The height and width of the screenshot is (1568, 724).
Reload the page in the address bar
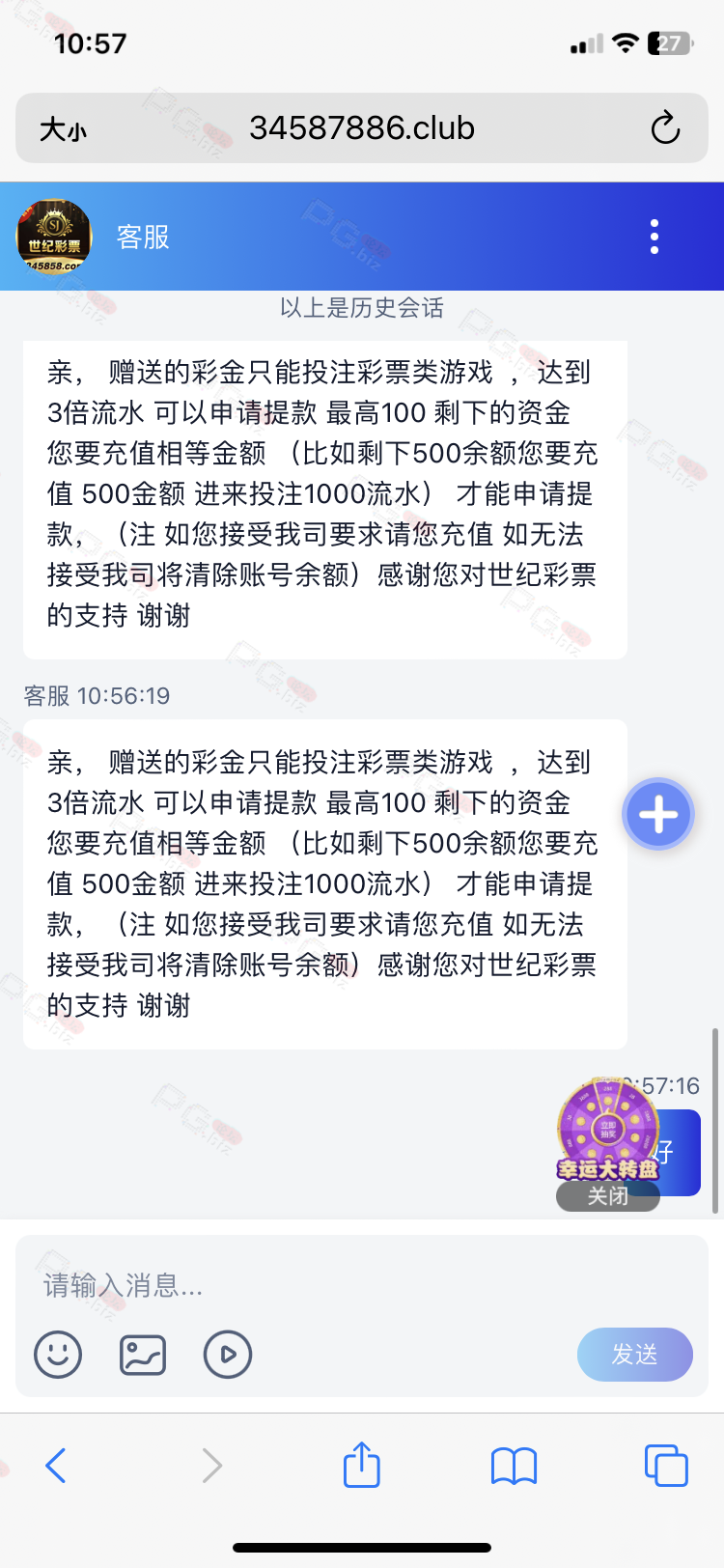pos(665,127)
